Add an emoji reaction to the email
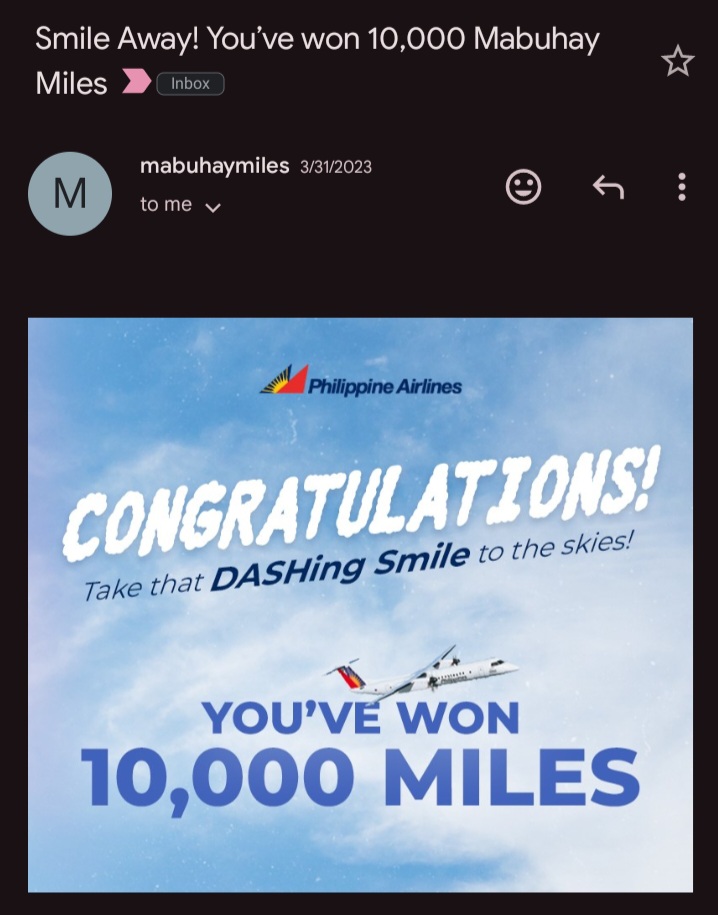 tap(523, 187)
